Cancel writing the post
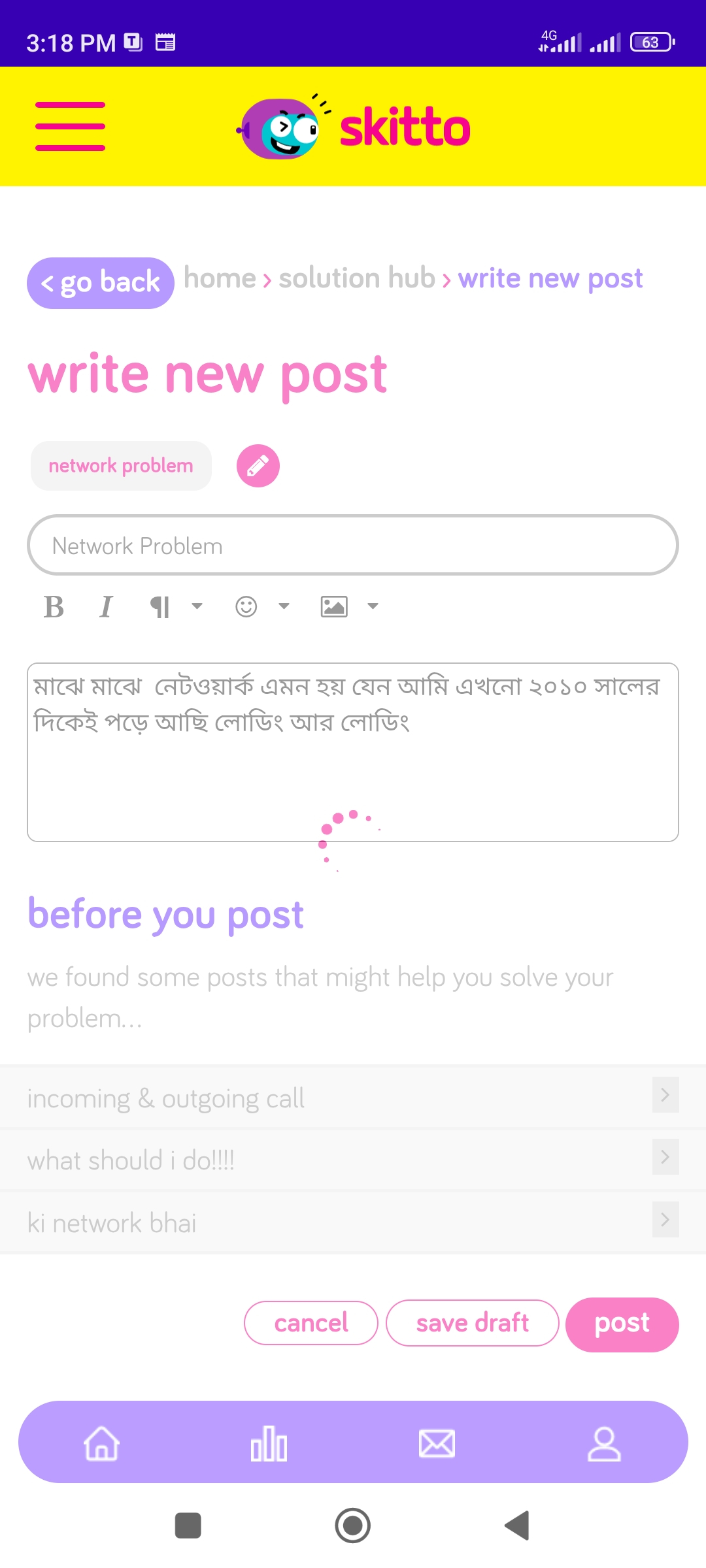 [311, 1323]
